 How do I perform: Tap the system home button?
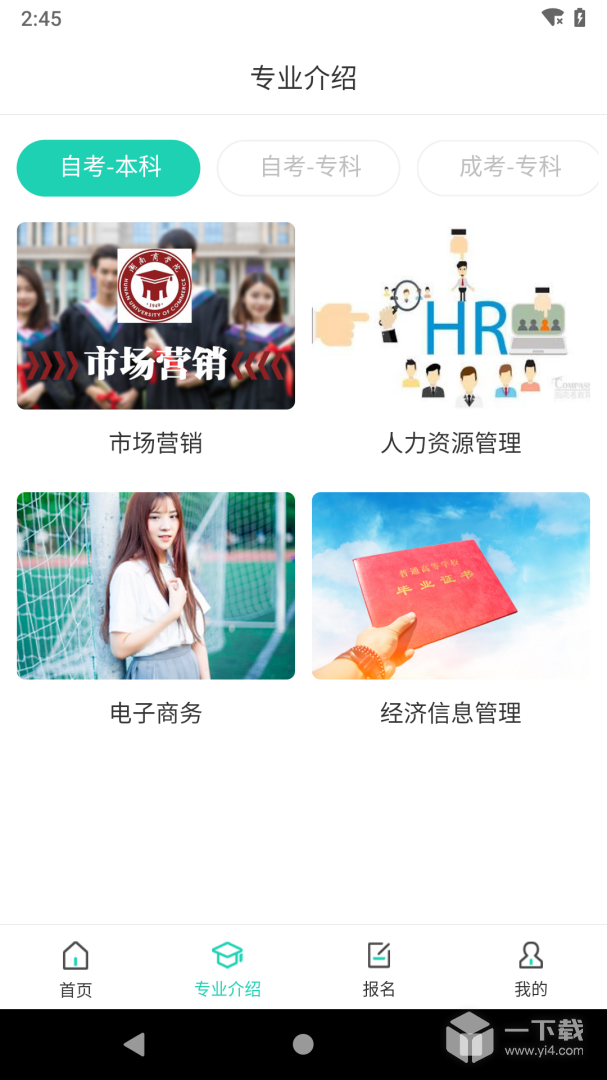303,1044
